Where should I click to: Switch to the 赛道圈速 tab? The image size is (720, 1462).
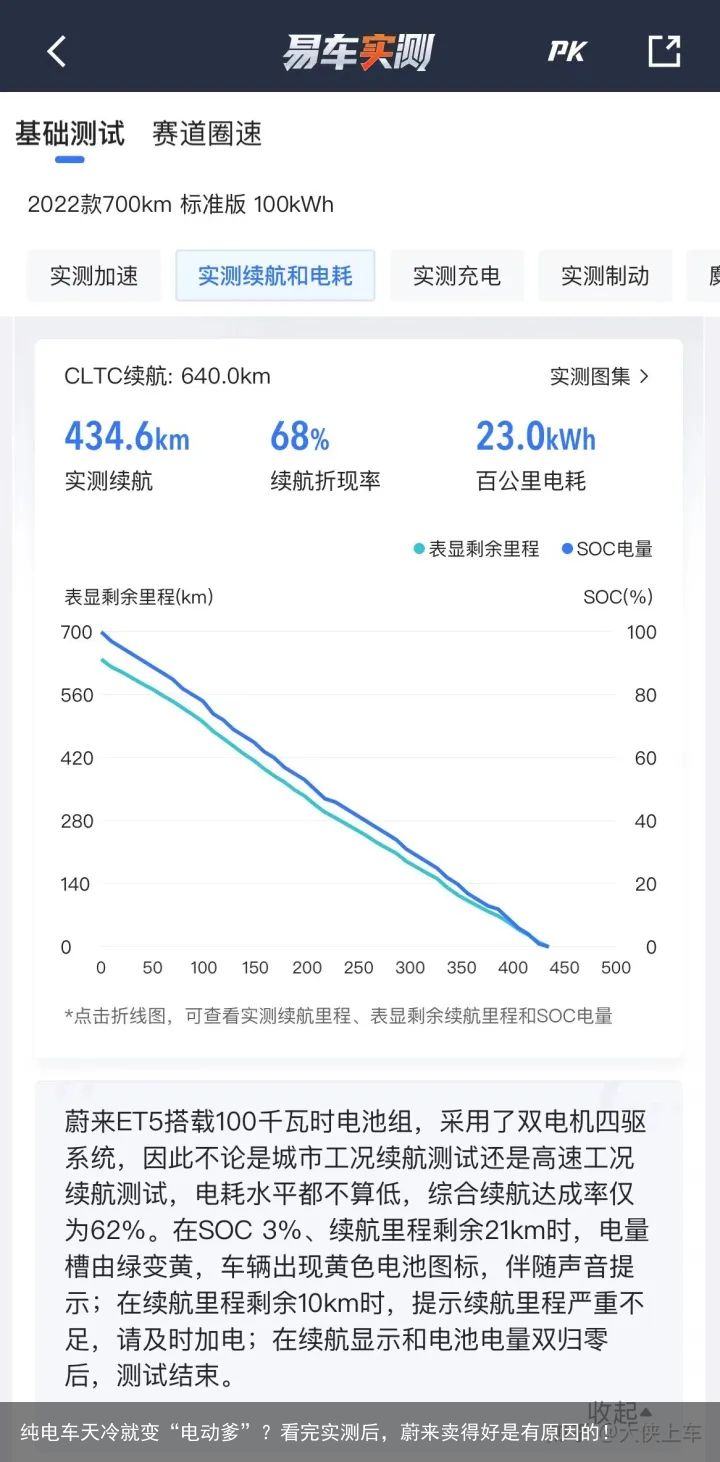(x=207, y=134)
